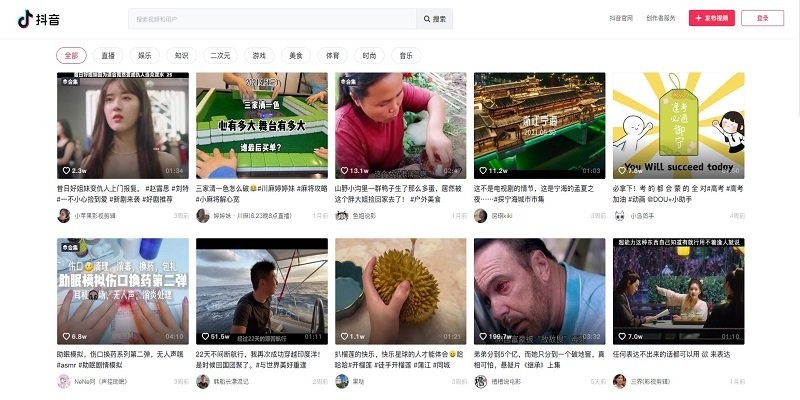Tap the 登录 login button
Viewport: 800px width, 400px height.
[762, 18]
